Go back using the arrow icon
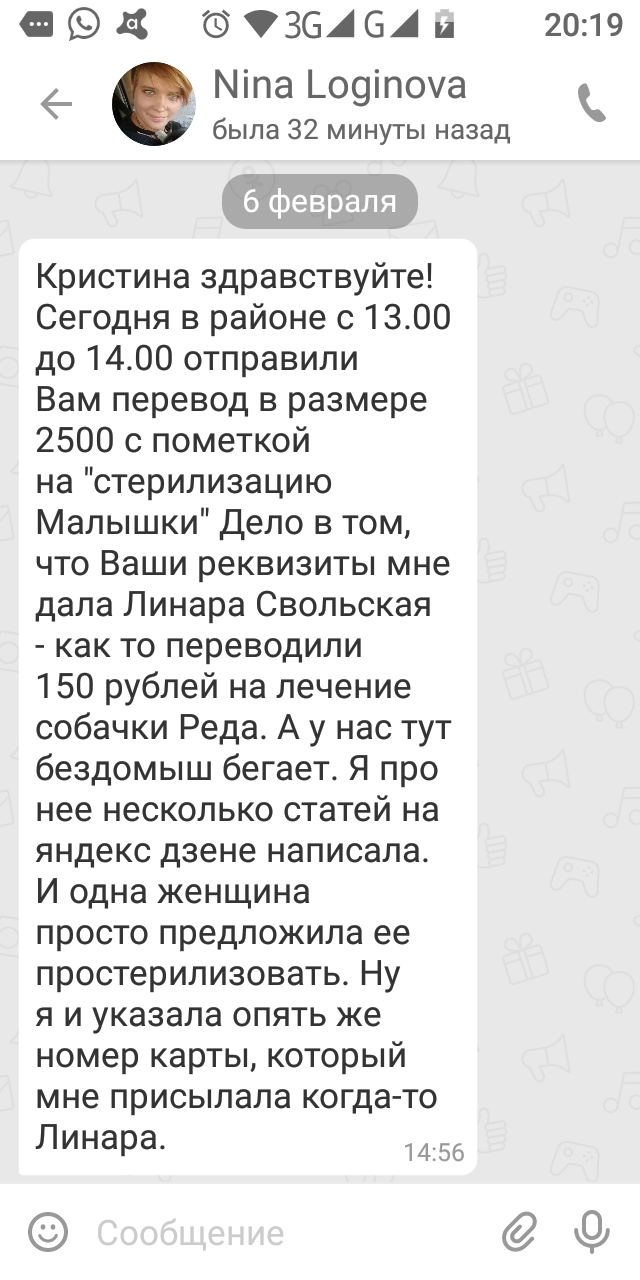 click(56, 104)
